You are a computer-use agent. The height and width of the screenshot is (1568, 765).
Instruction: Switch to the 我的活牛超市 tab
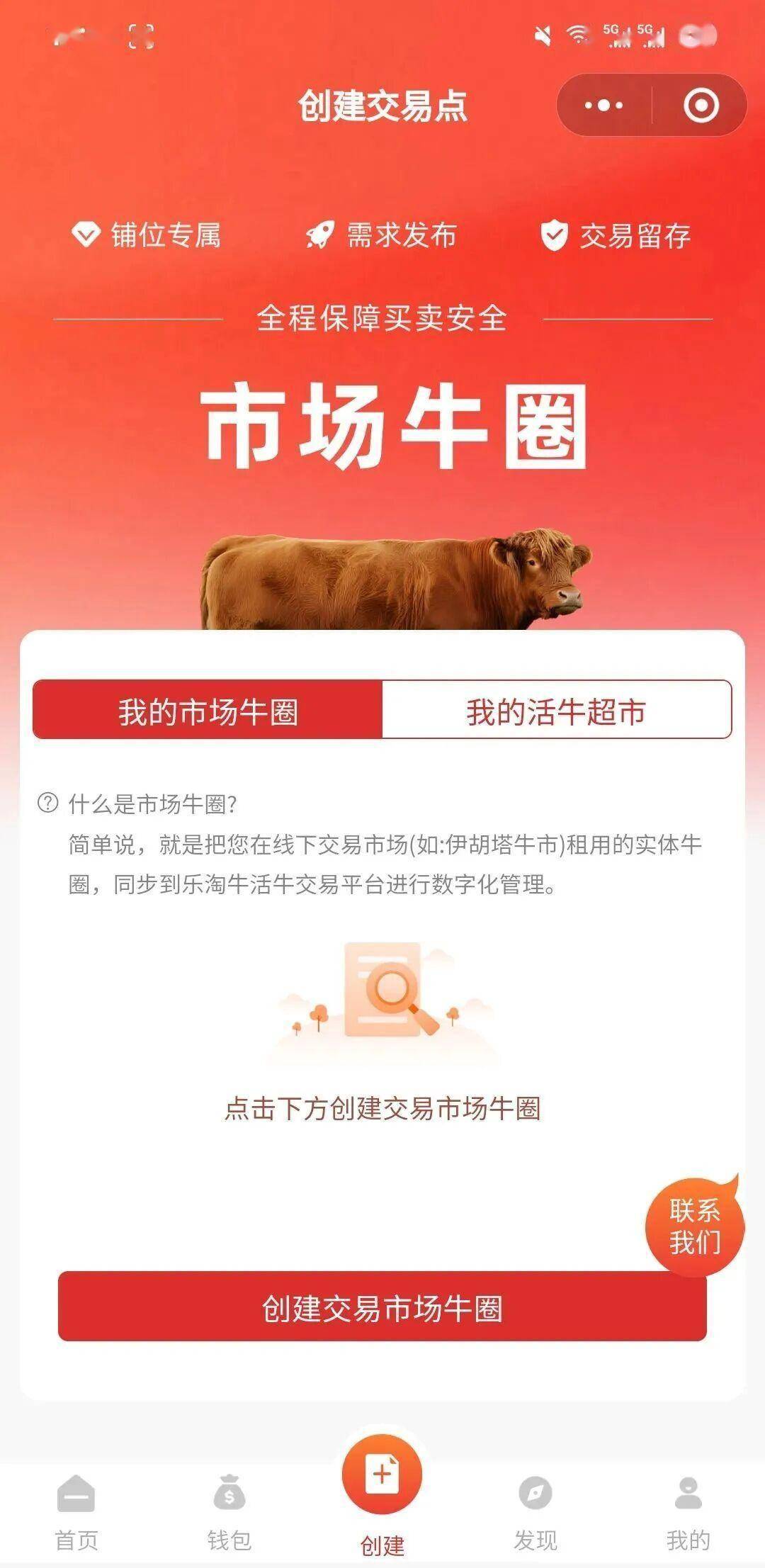(x=557, y=711)
